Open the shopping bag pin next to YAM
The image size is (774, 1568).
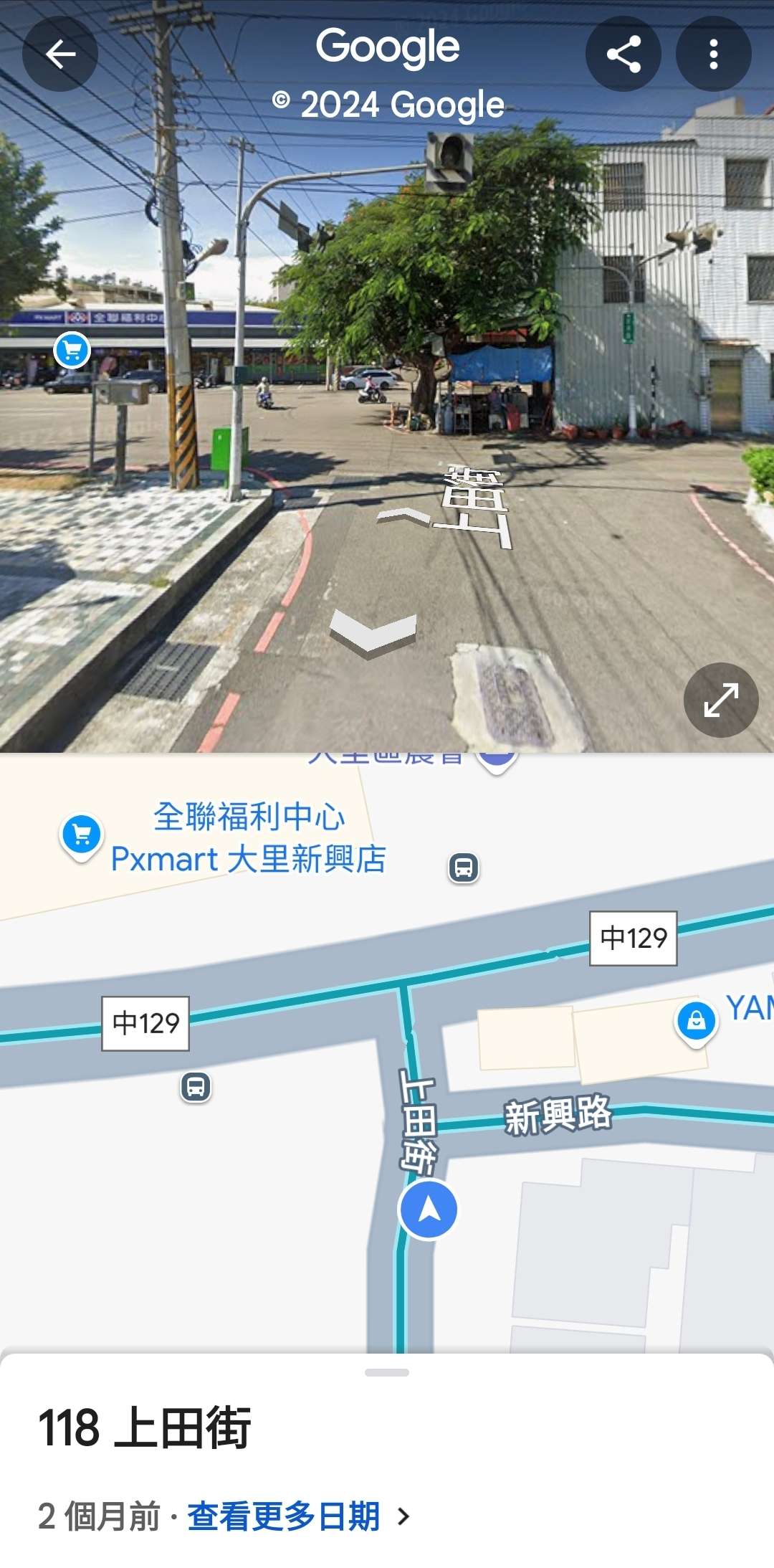696,1021
